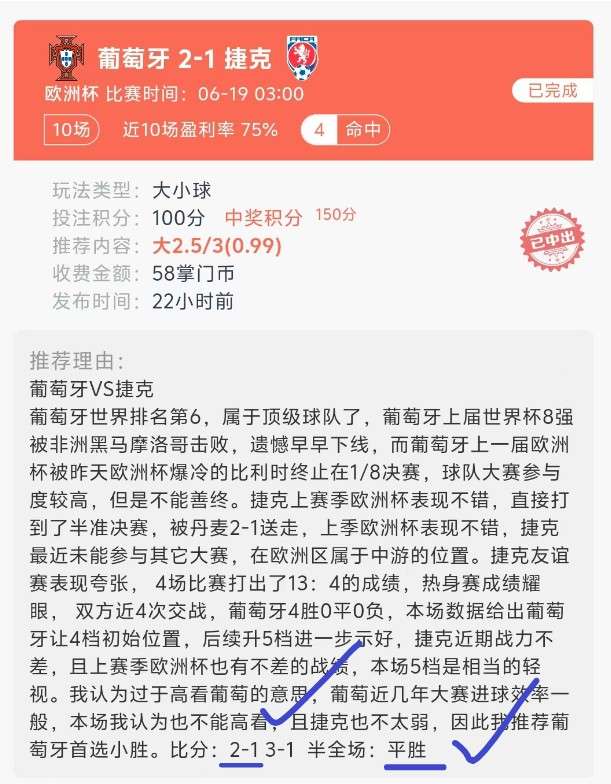
Task: Open the 葡萄牙 2-1 捷克 match card
Action: click(185, 58)
